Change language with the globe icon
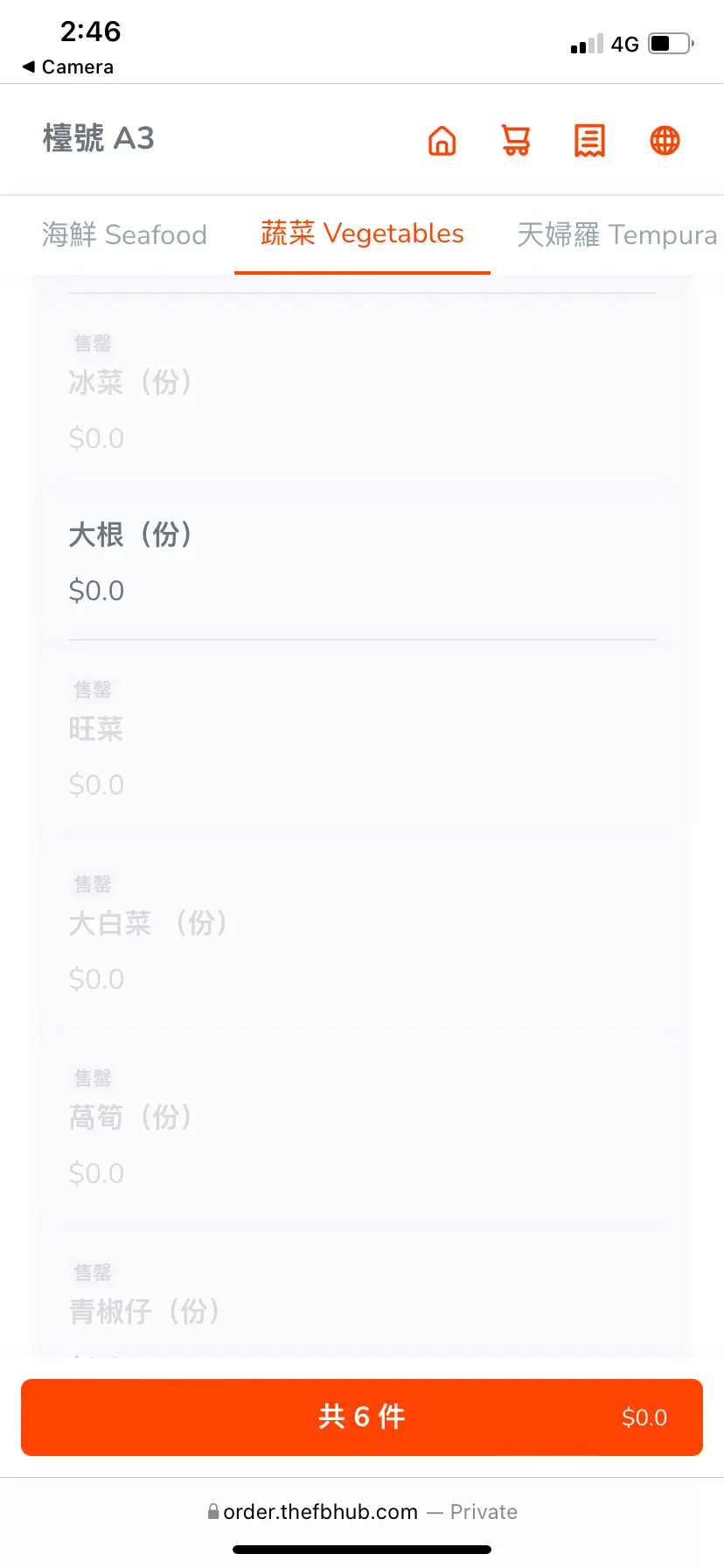 pos(665,140)
